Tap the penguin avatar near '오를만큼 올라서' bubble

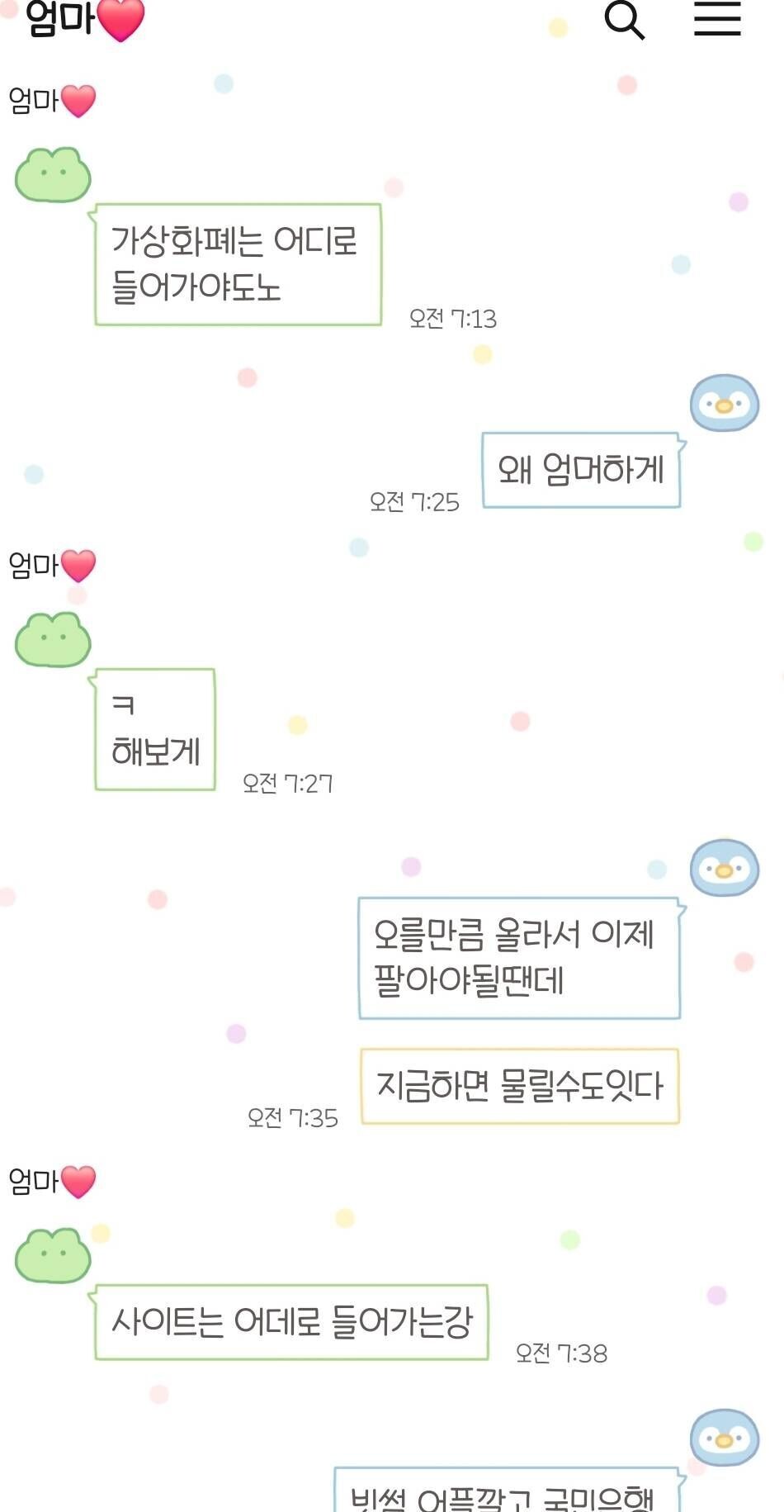point(725,868)
